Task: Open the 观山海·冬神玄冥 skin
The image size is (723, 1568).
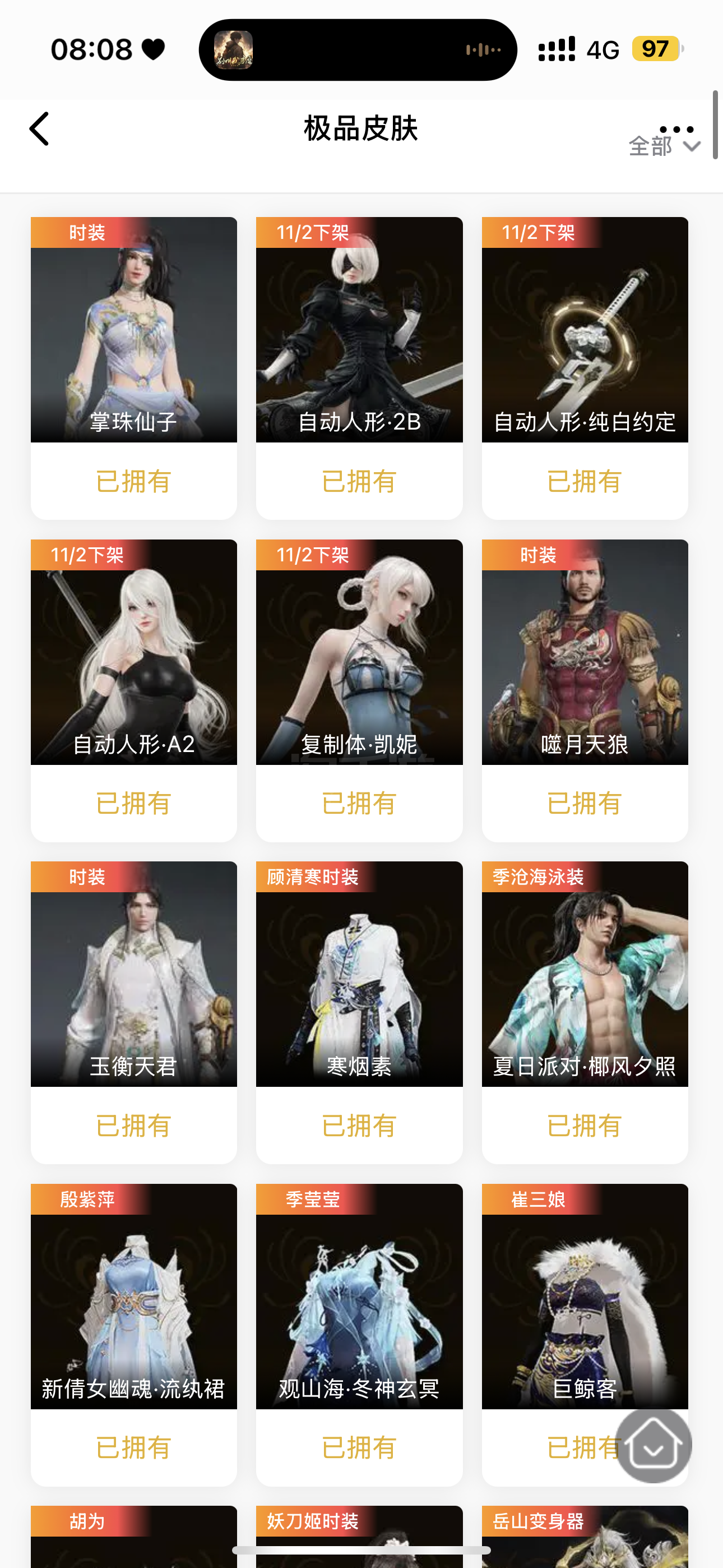Action: (x=359, y=1297)
